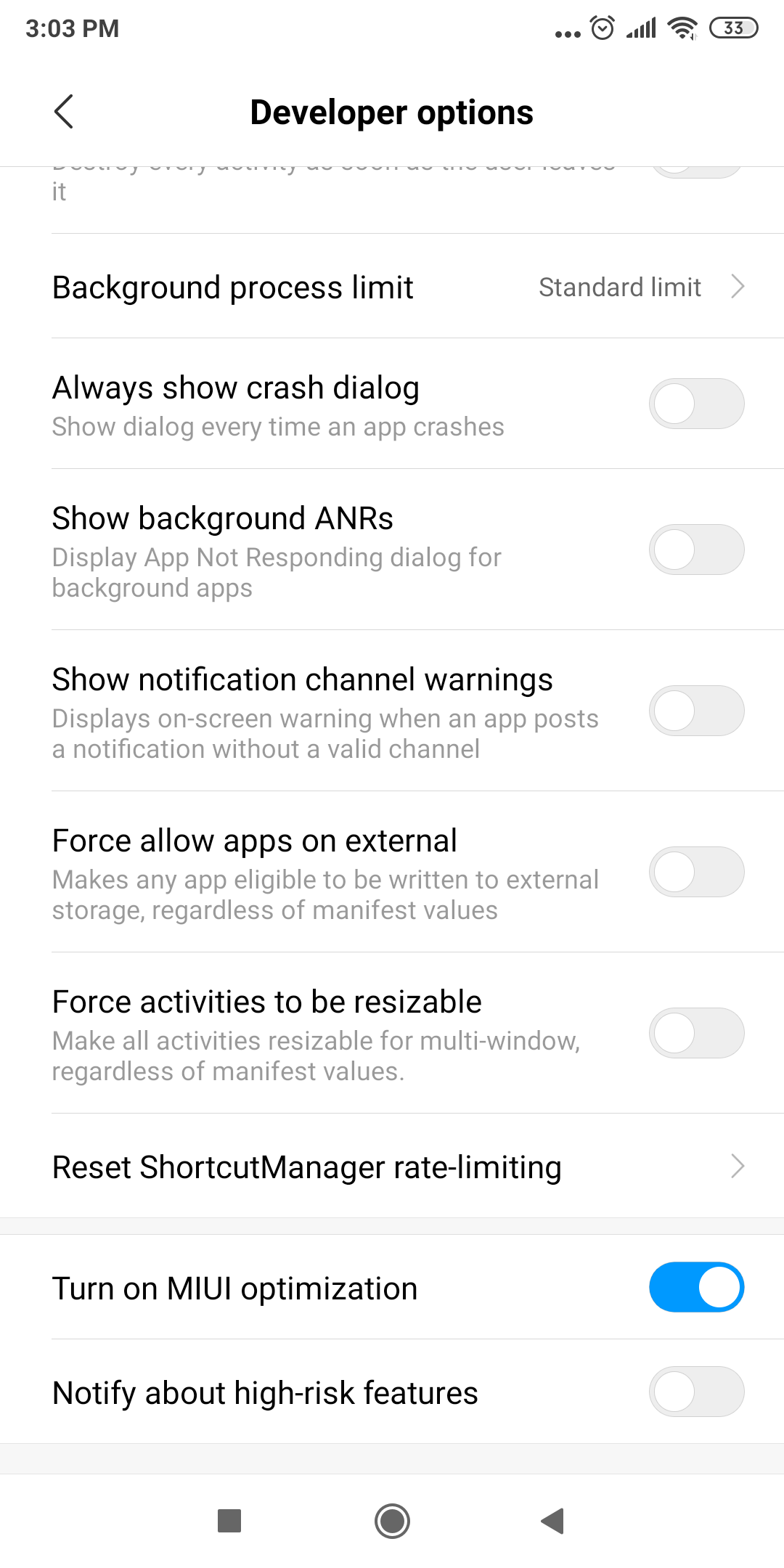Enable Always show crash dialog
This screenshot has height=1568, width=784.
[696, 404]
